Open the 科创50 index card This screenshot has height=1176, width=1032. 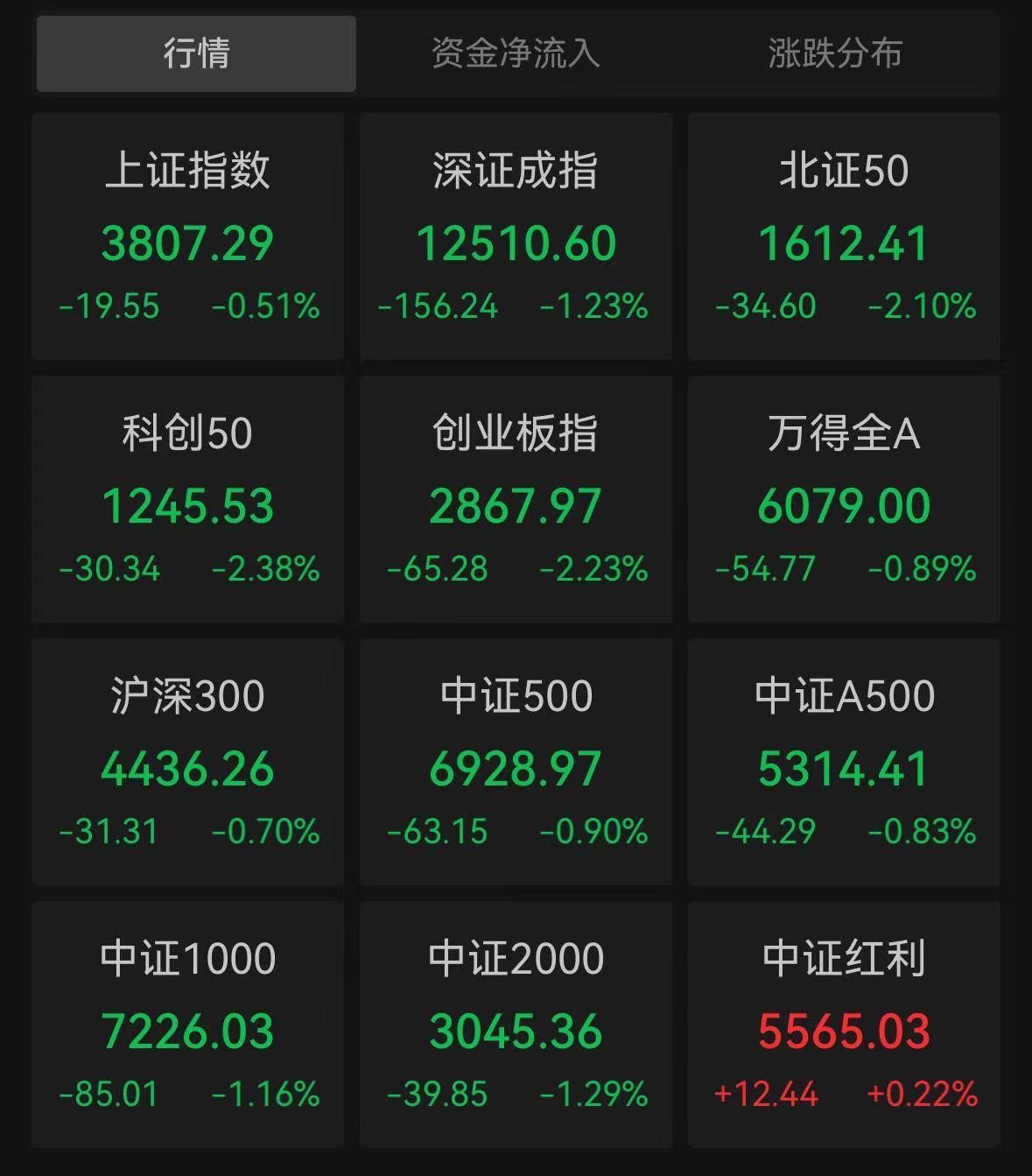point(187,499)
